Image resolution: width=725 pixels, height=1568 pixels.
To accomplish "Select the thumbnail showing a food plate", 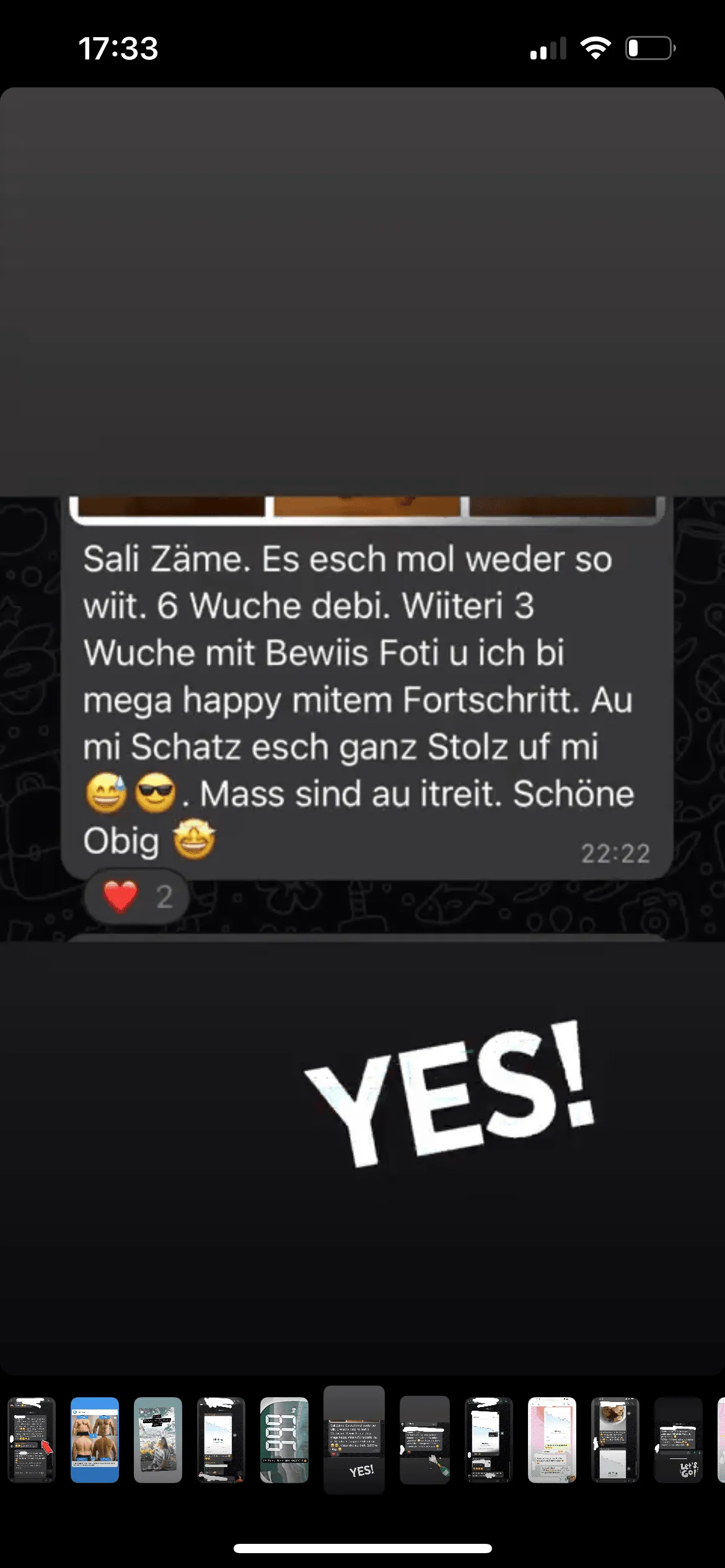I will (615, 1440).
